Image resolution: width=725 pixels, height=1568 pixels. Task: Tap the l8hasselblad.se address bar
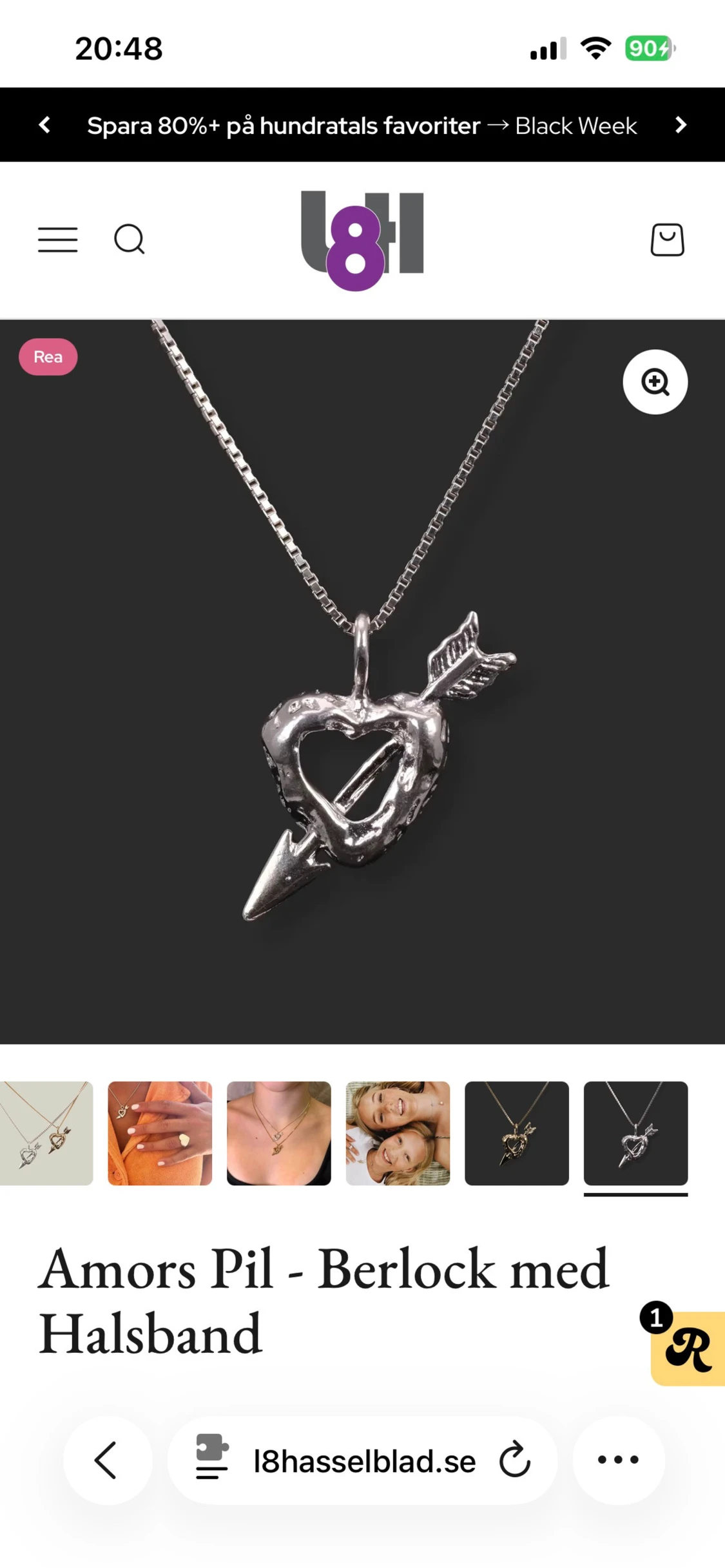coord(365,1461)
